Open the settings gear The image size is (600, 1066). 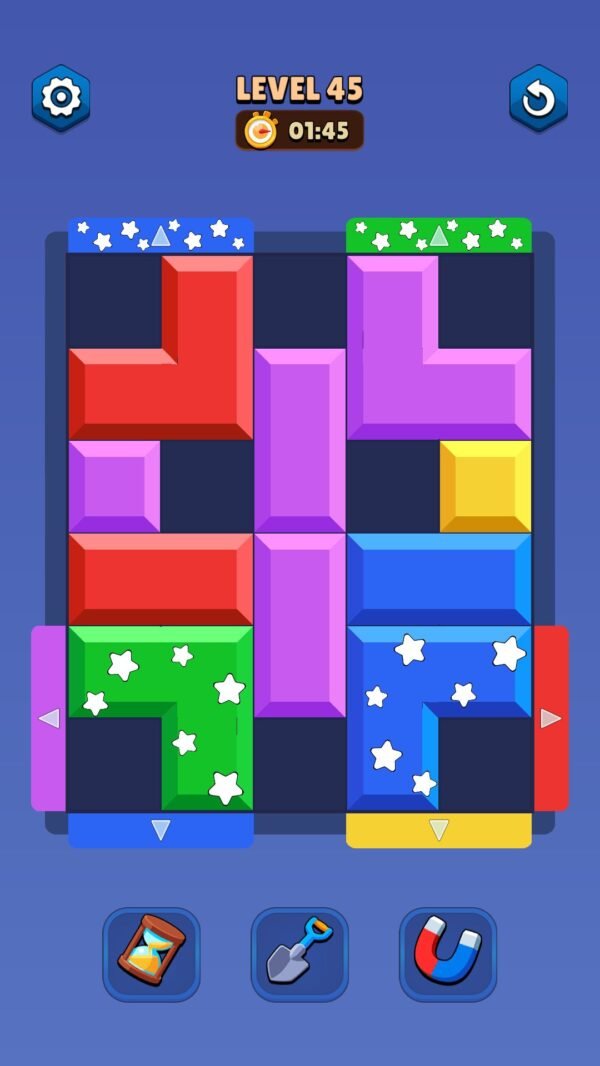(61, 98)
